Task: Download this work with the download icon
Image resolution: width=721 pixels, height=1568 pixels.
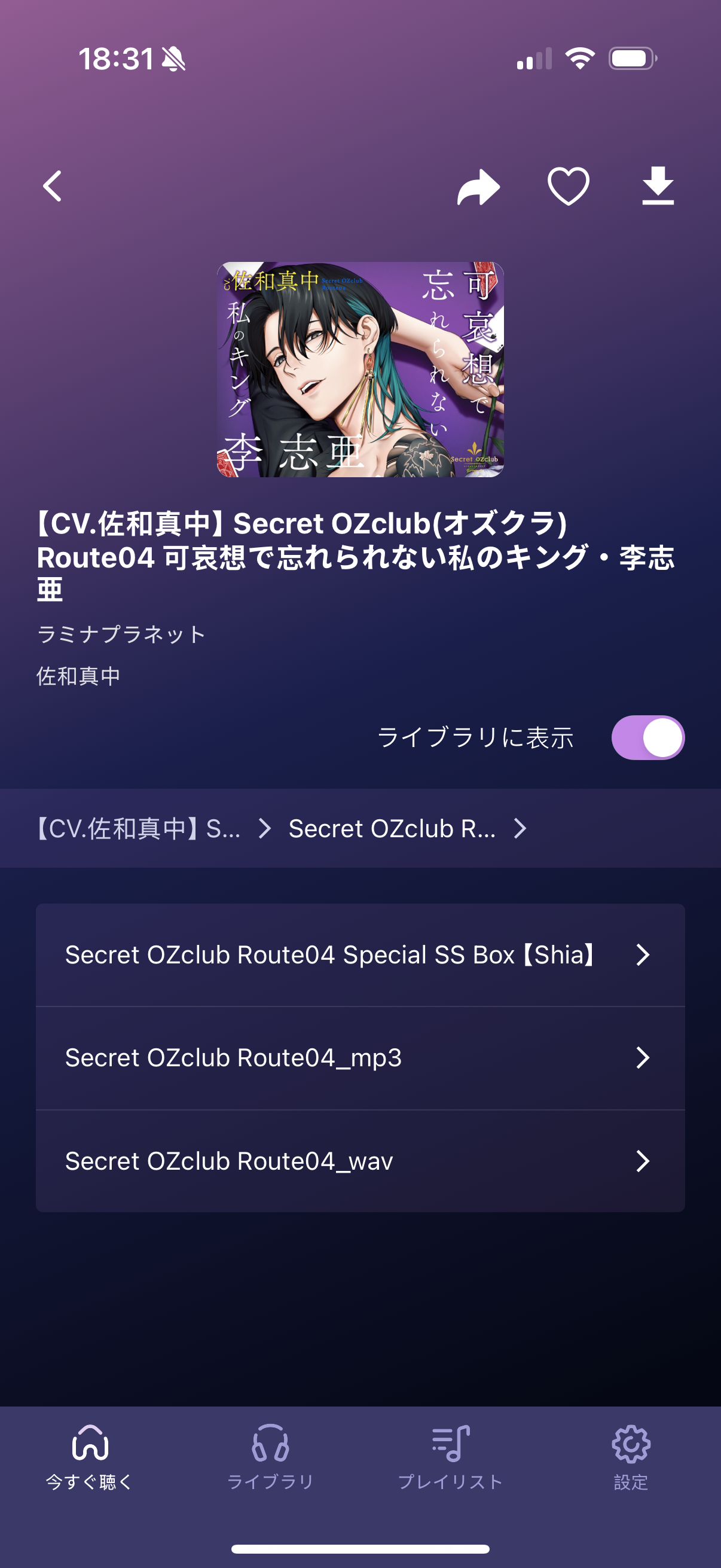Action: (x=658, y=185)
